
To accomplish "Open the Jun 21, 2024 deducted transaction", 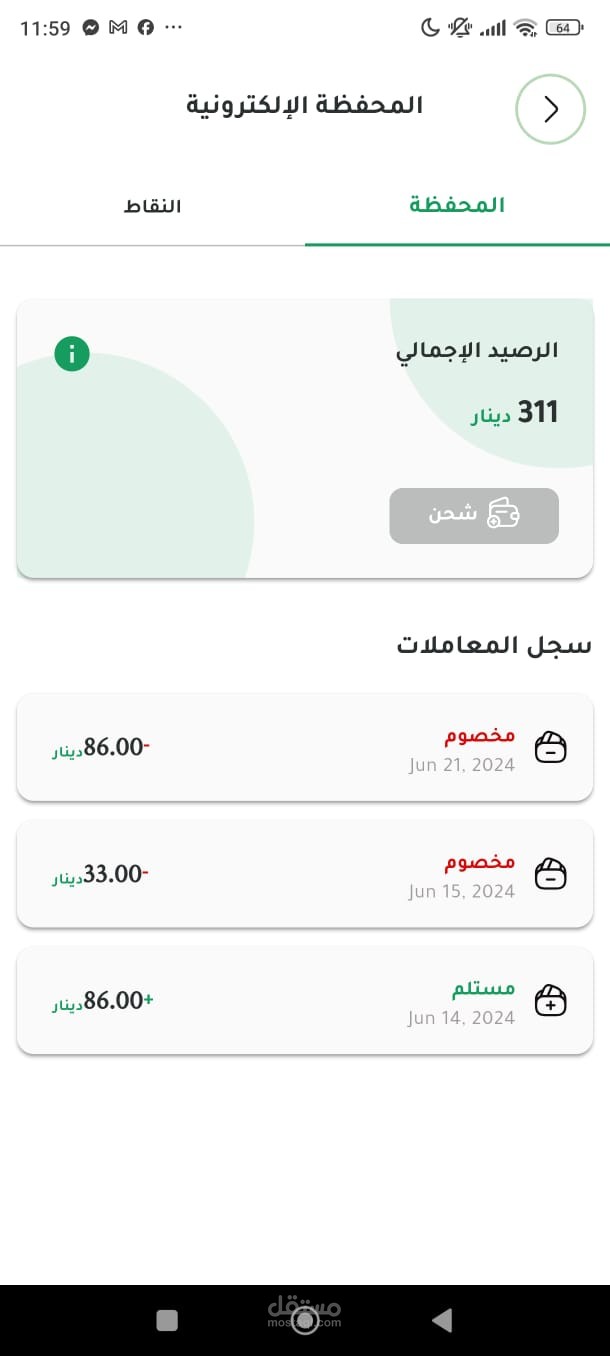I will coord(305,748).
